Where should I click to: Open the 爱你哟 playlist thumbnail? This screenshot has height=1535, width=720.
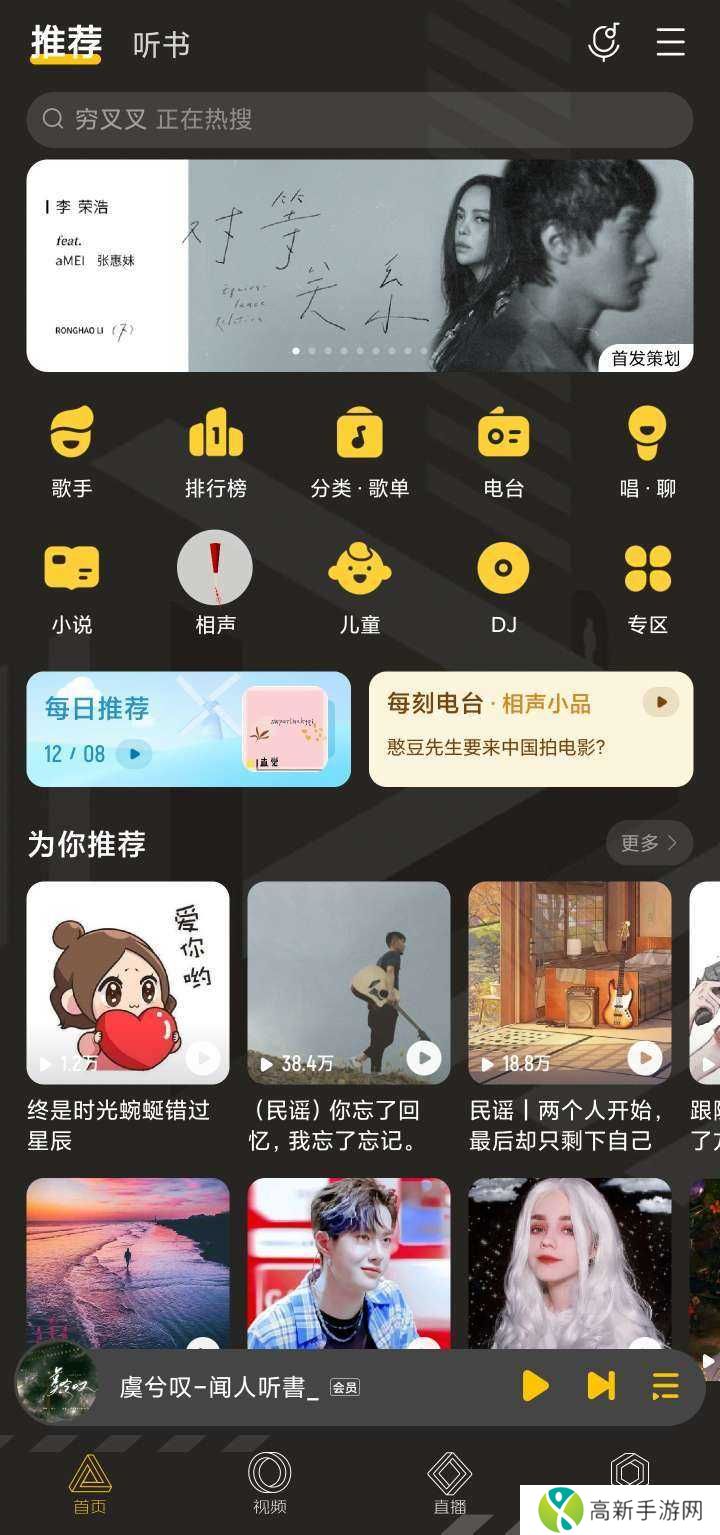coord(127,983)
